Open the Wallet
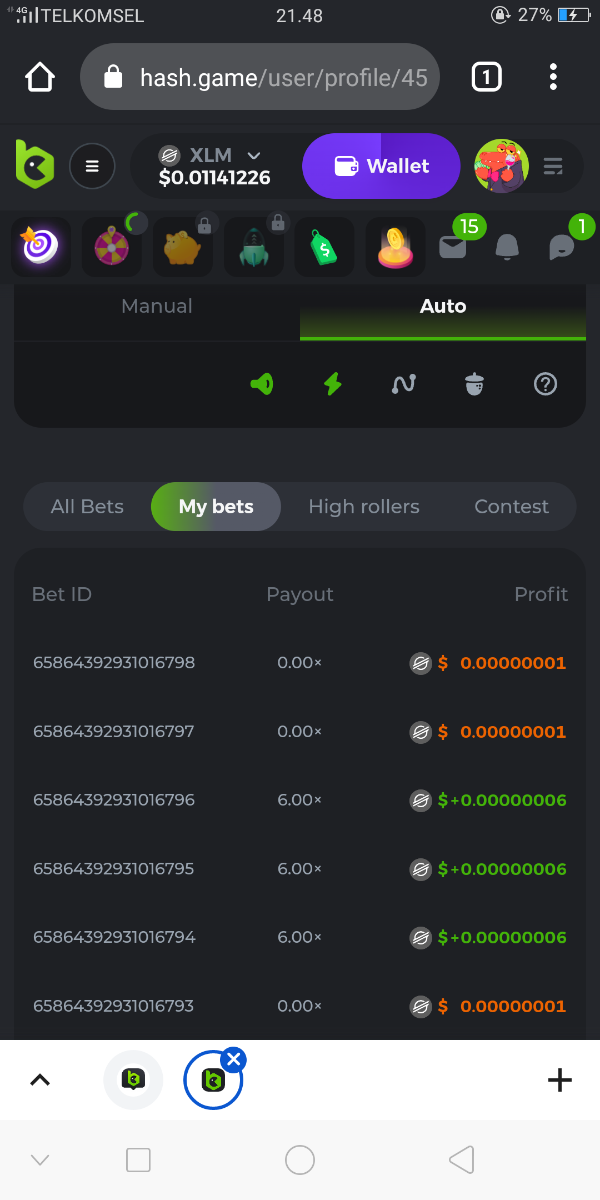The height and width of the screenshot is (1200, 600). (381, 166)
